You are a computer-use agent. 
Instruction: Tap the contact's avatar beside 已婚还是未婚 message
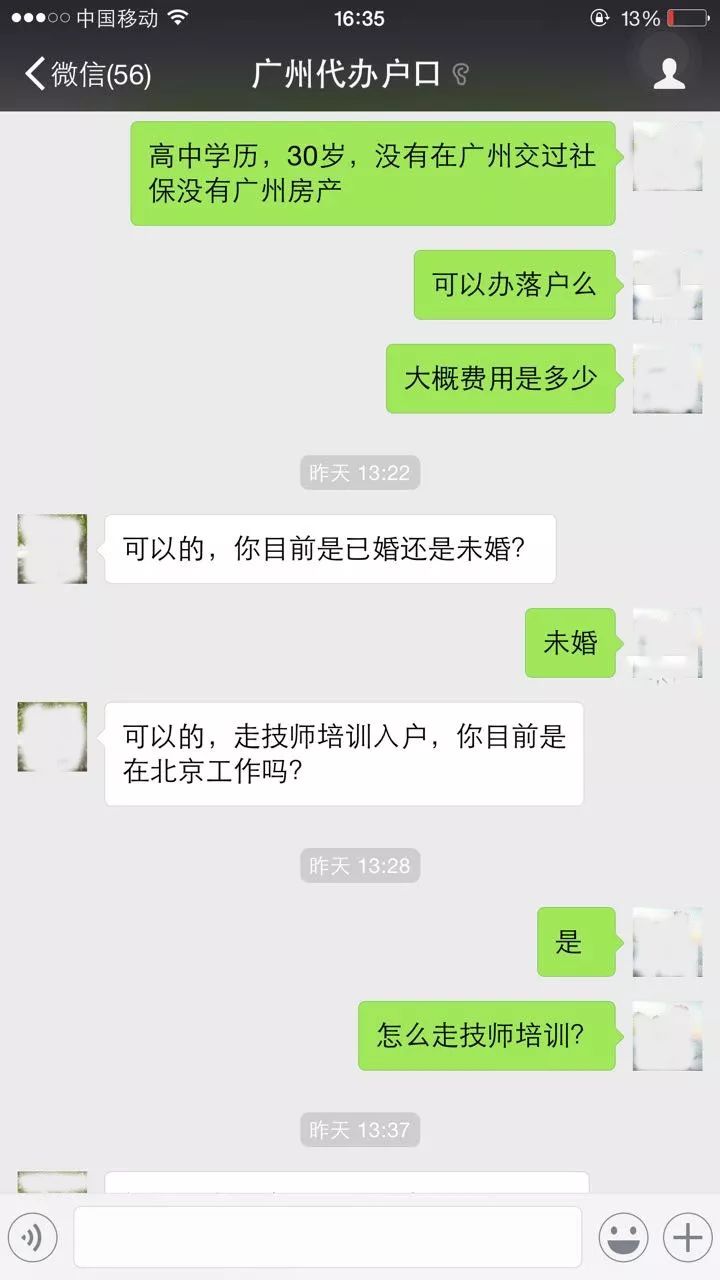[52, 549]
